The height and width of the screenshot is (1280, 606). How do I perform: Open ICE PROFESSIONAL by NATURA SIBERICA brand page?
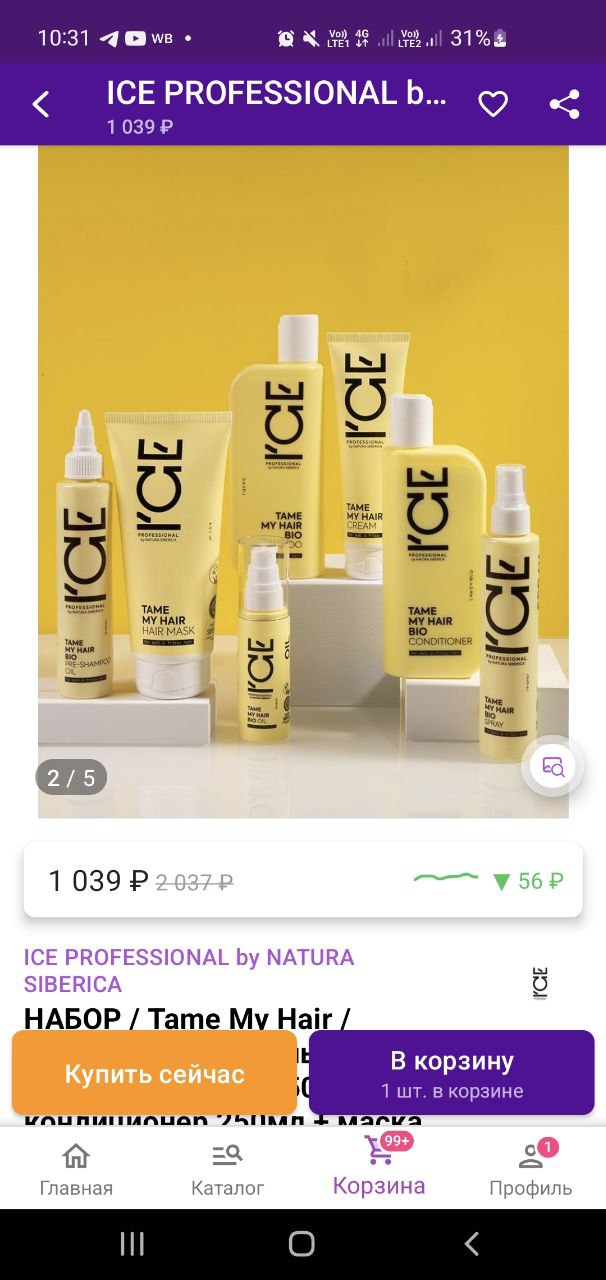(x=189, y=971)
